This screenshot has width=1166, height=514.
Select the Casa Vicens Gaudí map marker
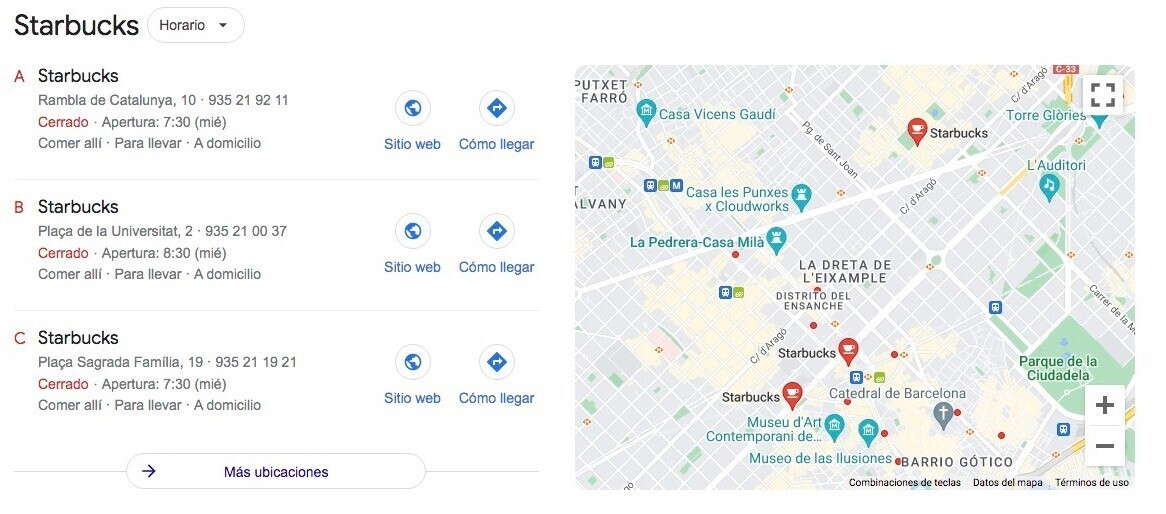pyautogui.click(x=647, y=110)
